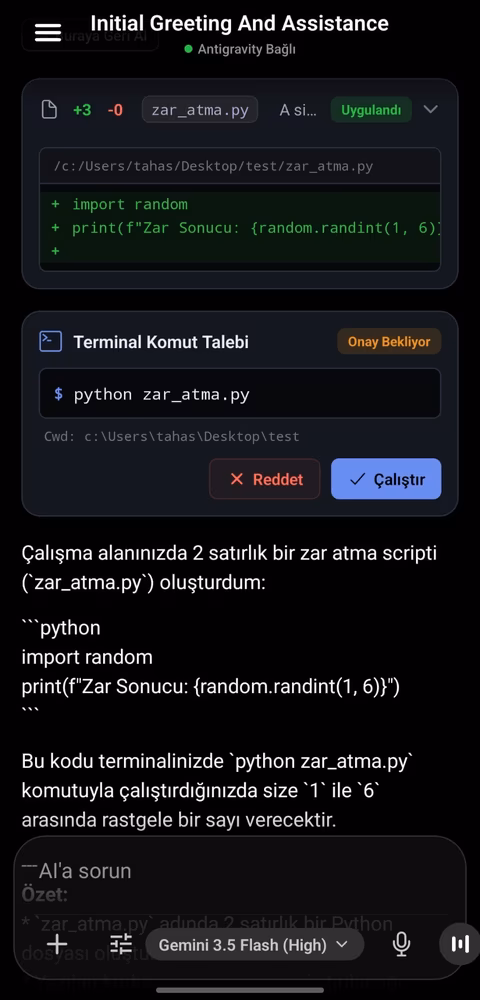480x1000 pixels.
Task: Run the command with Çalıştır
Action: point(386,479)
